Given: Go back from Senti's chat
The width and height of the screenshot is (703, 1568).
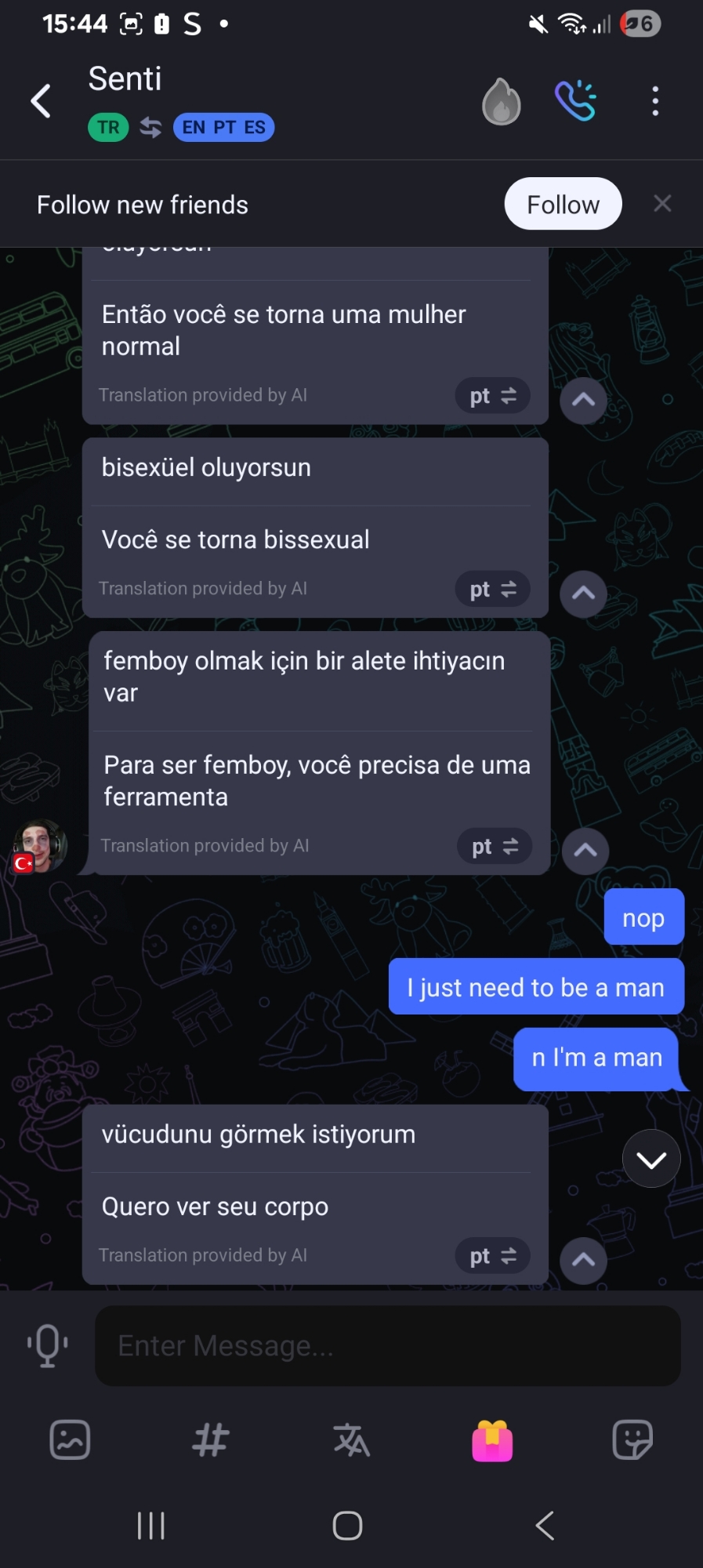Looking at the screenshot, I should click(x=41, y=101).
